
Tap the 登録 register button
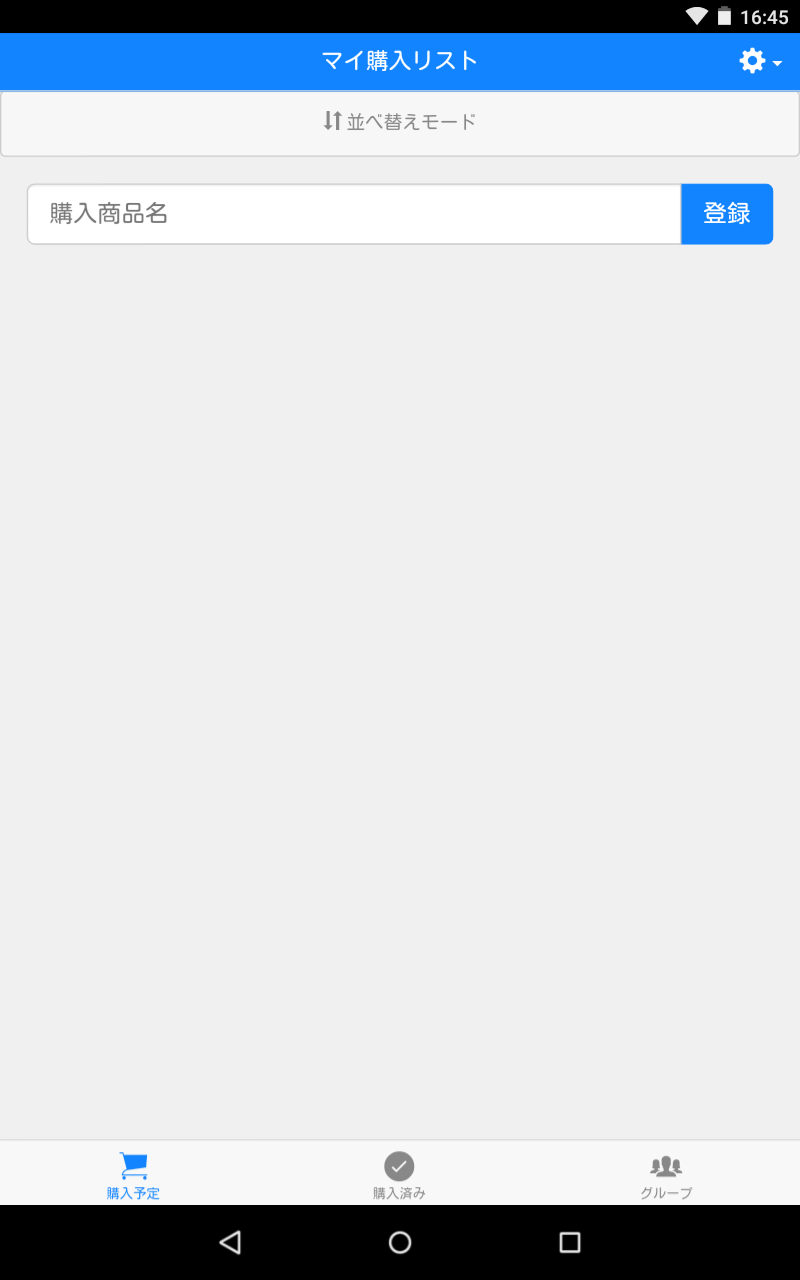coord(727,214)
